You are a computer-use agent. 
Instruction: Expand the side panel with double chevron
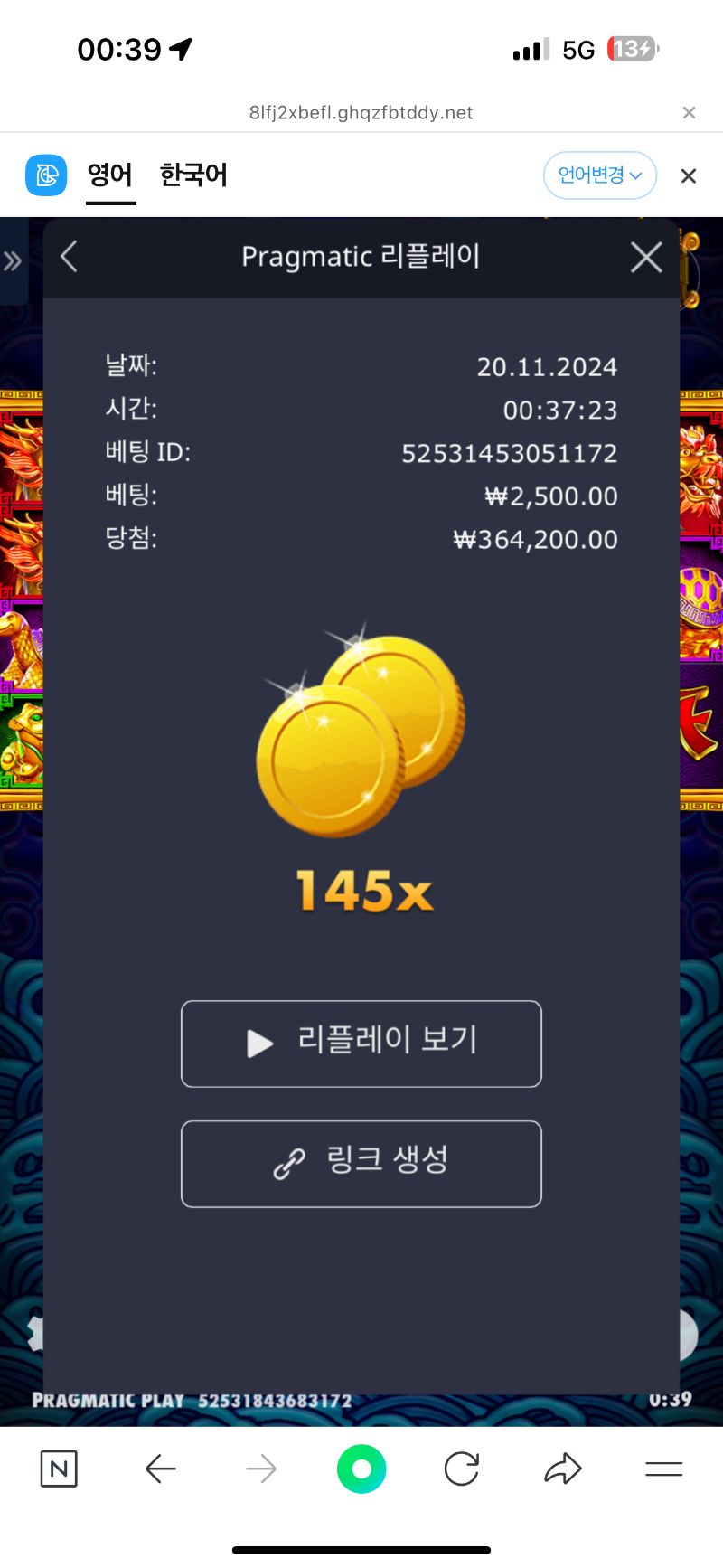tap(13, 262)
